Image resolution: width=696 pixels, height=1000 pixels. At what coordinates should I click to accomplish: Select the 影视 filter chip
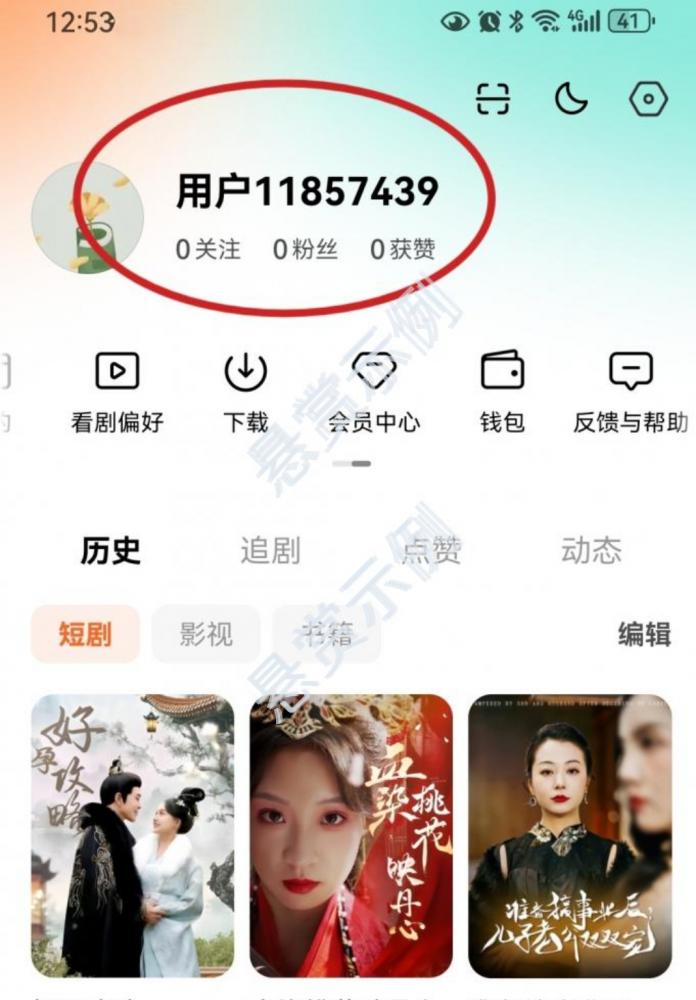206,634
